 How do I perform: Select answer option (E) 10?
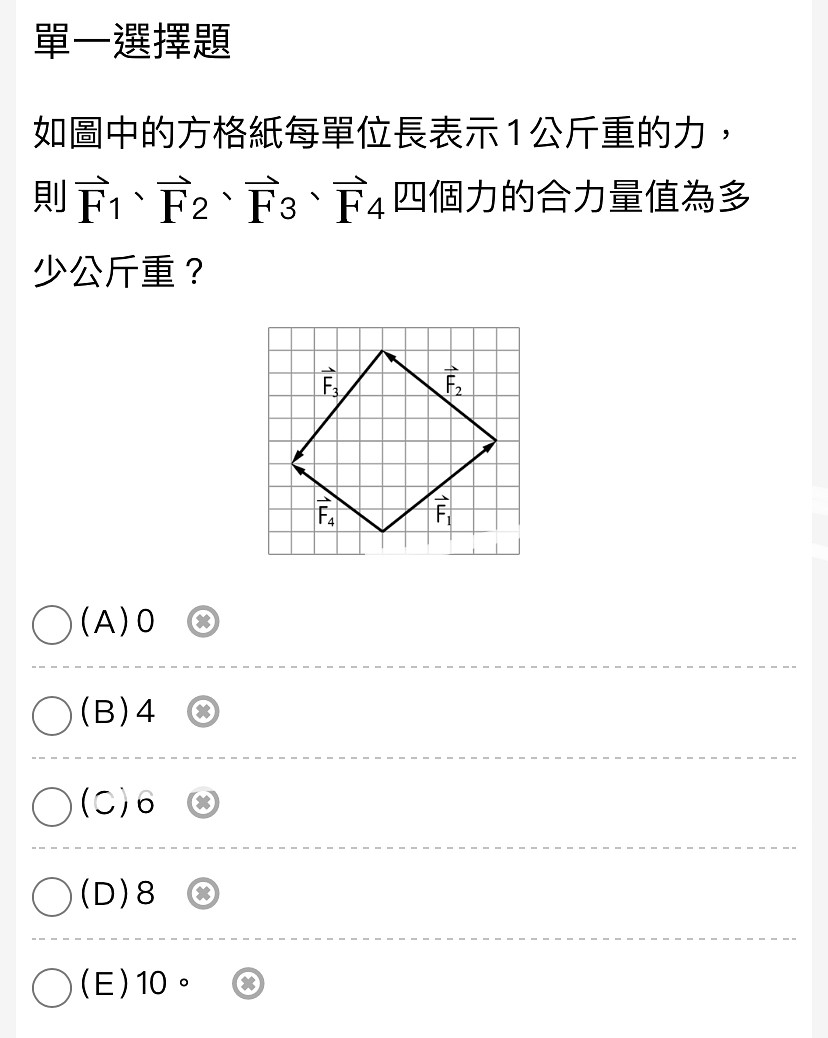(x=52, y=986)
